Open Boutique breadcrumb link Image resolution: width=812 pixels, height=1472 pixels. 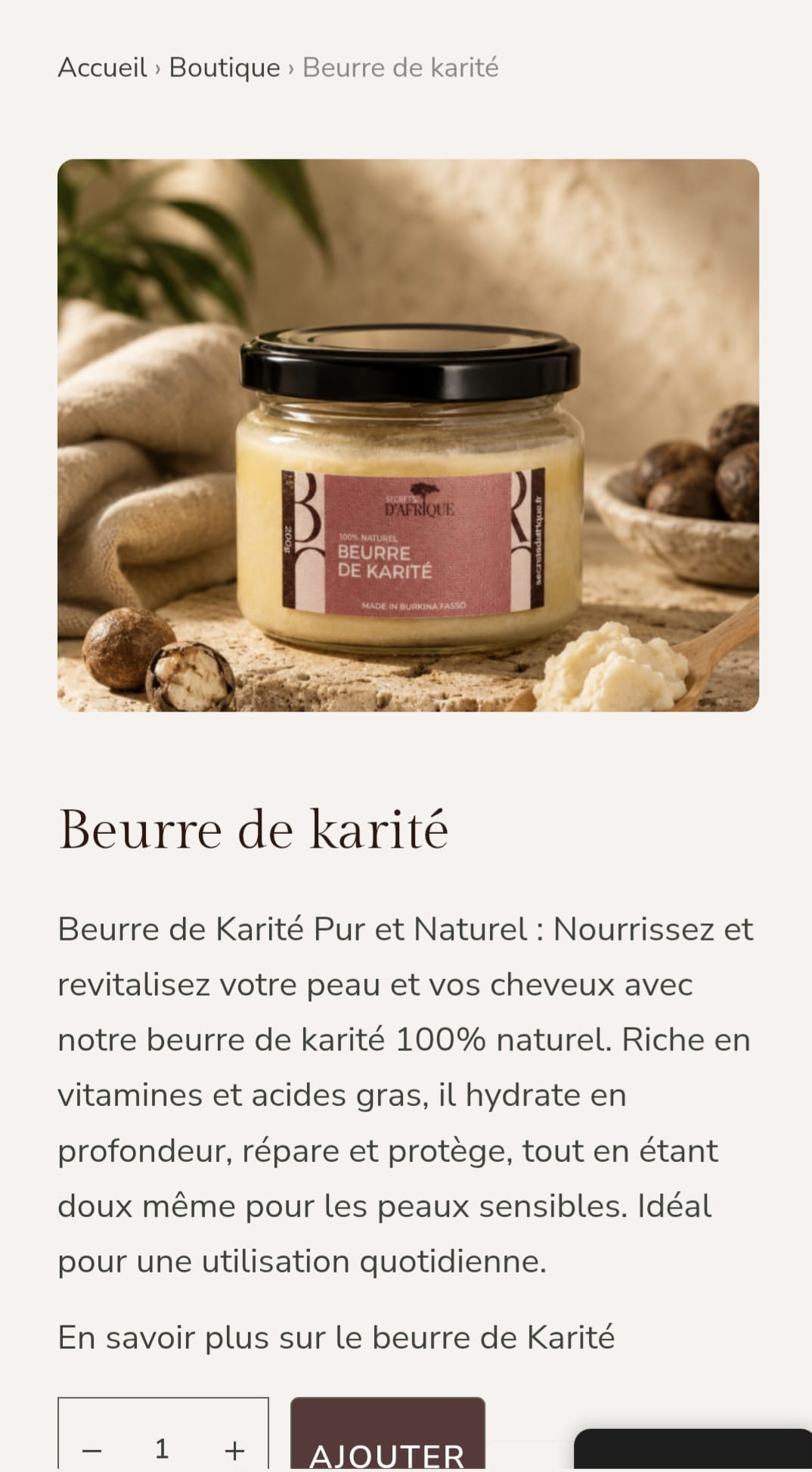tap(225, 68)
